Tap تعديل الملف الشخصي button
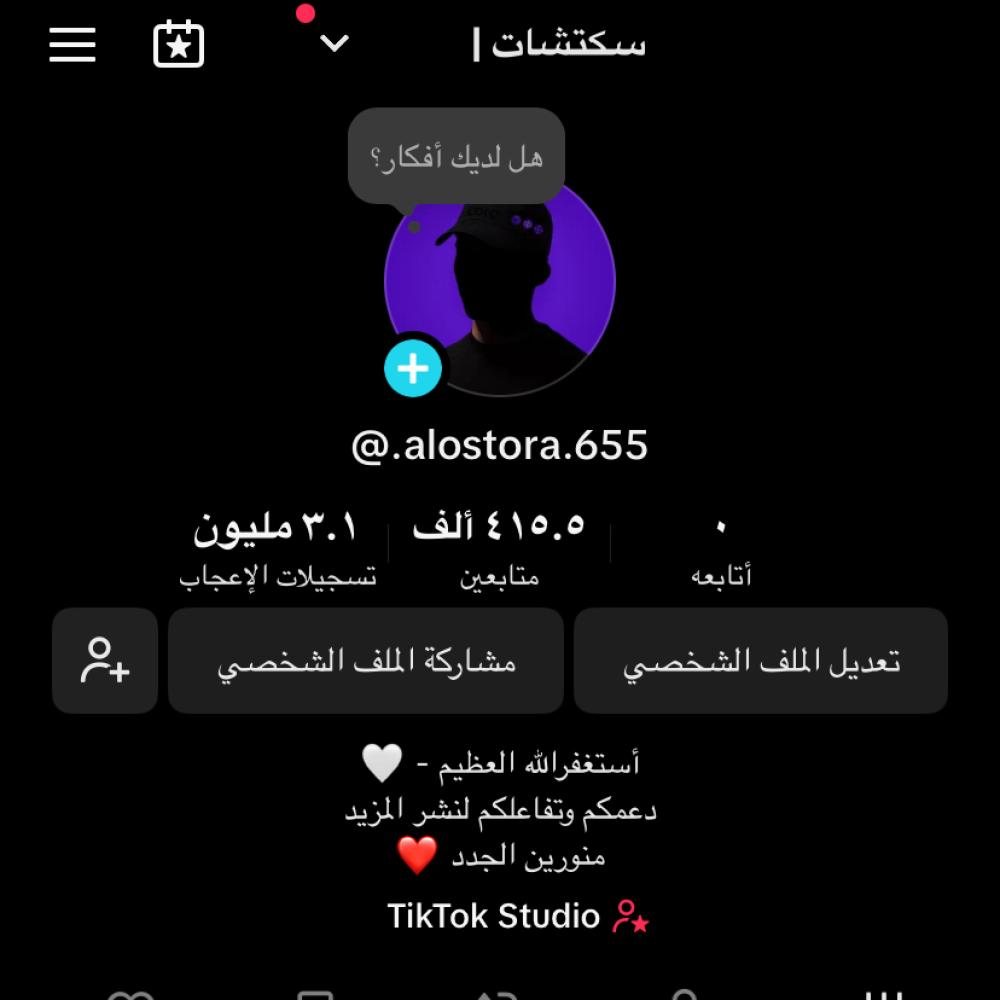This screenshot has height=1000, width=1000. pos(761,661)
